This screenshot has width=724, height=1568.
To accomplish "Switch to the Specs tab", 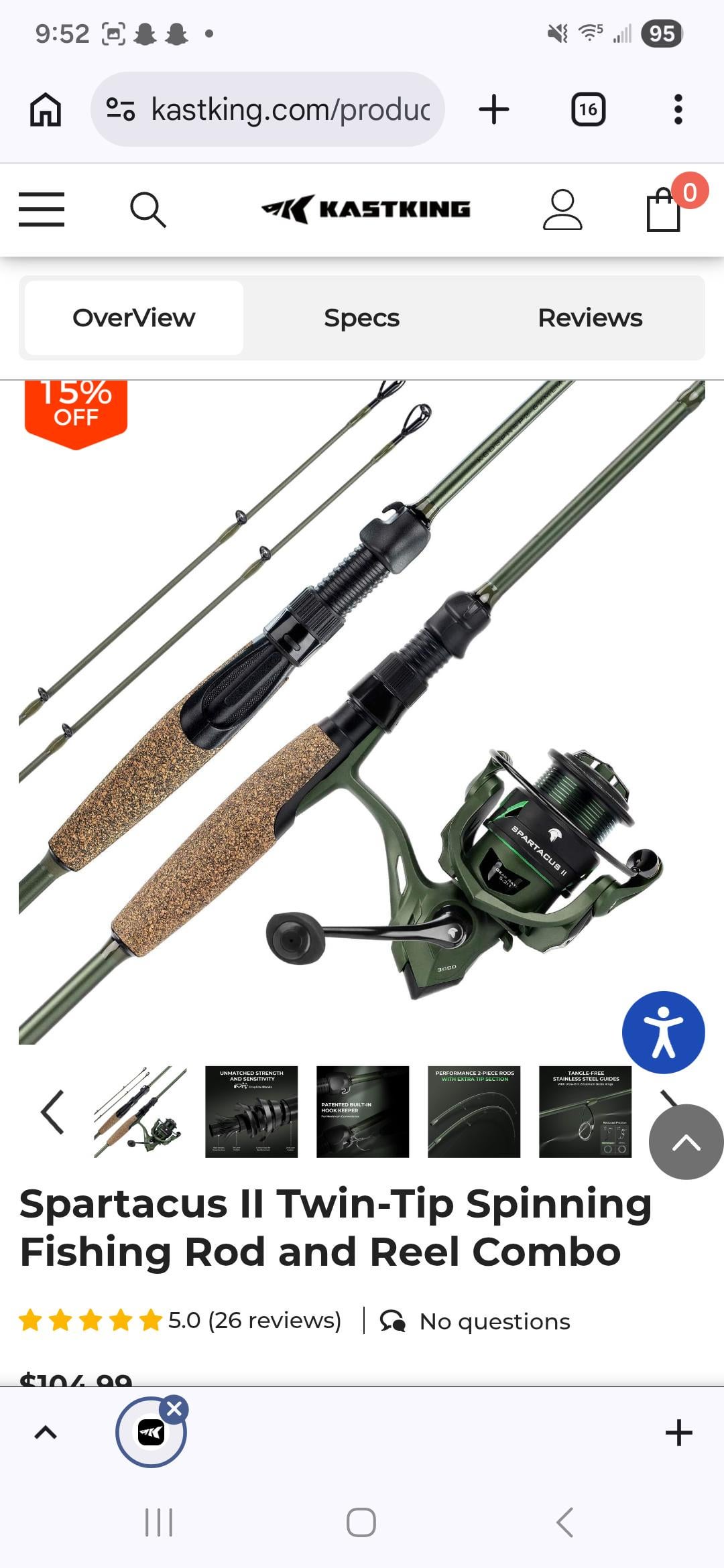I will (361, 318).
